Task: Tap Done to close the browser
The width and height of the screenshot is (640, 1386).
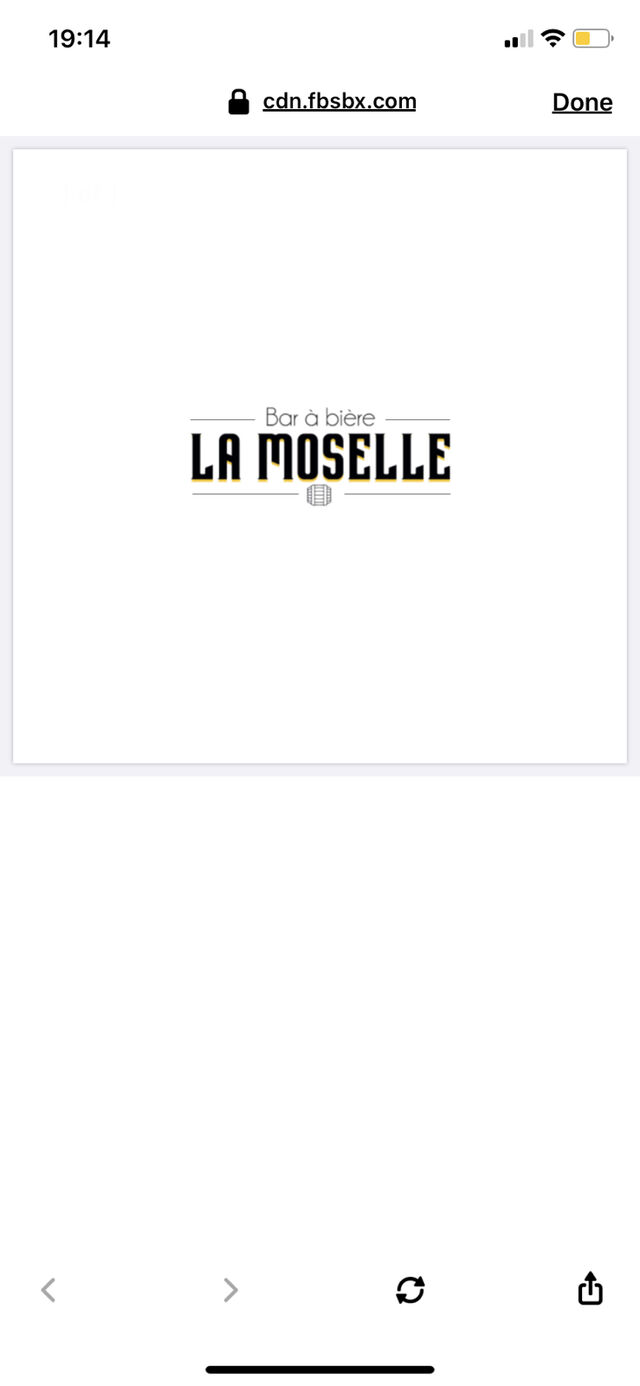Action: (x=582, y=102)
